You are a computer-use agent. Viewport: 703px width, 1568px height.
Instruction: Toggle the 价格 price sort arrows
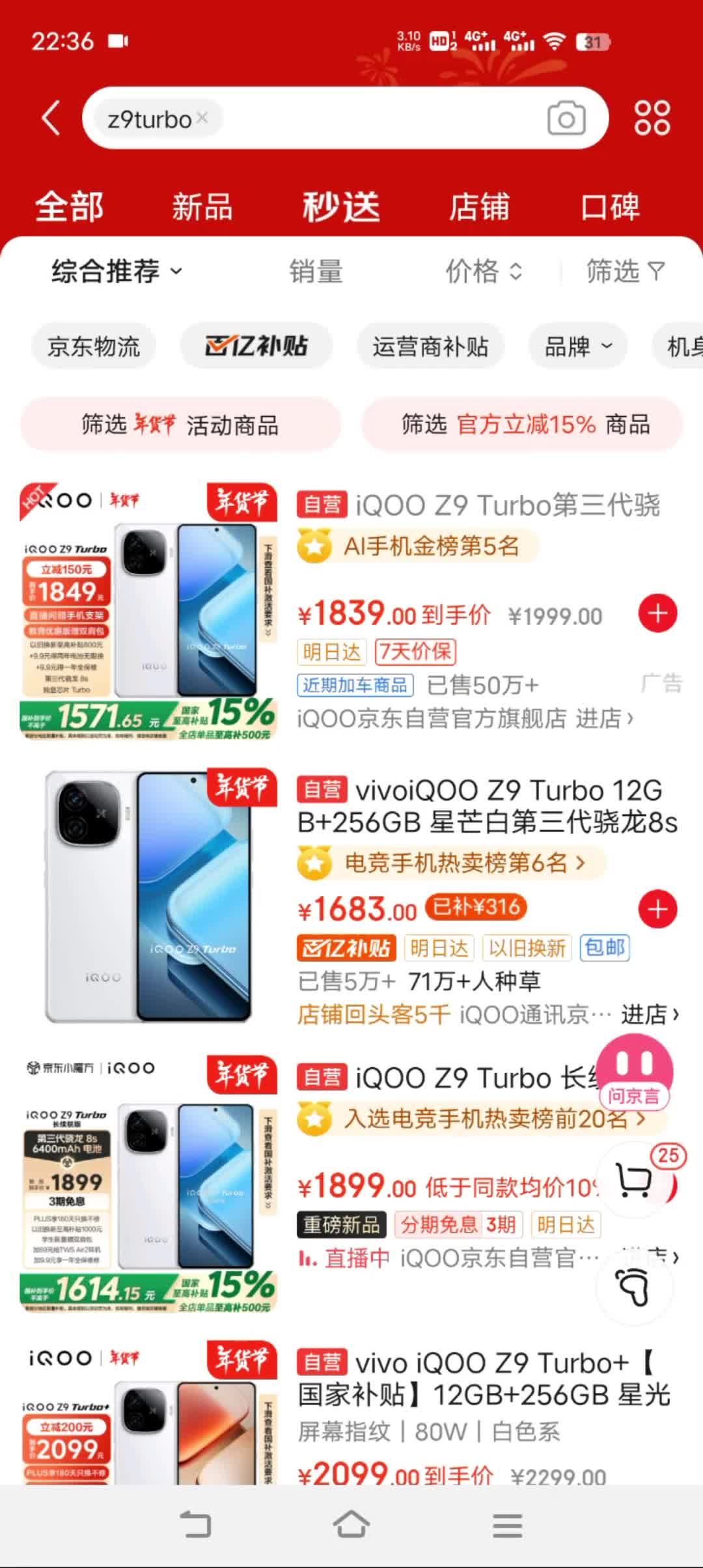point(485,272)
